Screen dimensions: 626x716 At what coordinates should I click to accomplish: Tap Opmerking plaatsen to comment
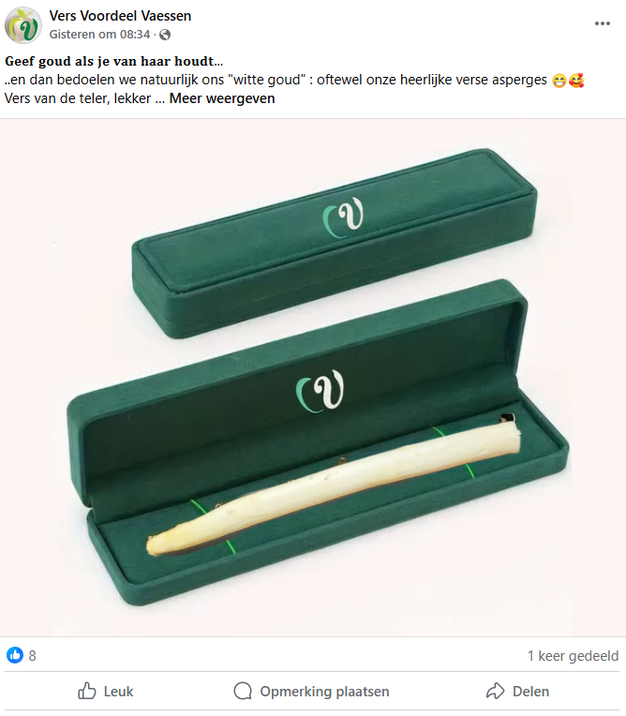pyautogui.click(x=311, y=691)
